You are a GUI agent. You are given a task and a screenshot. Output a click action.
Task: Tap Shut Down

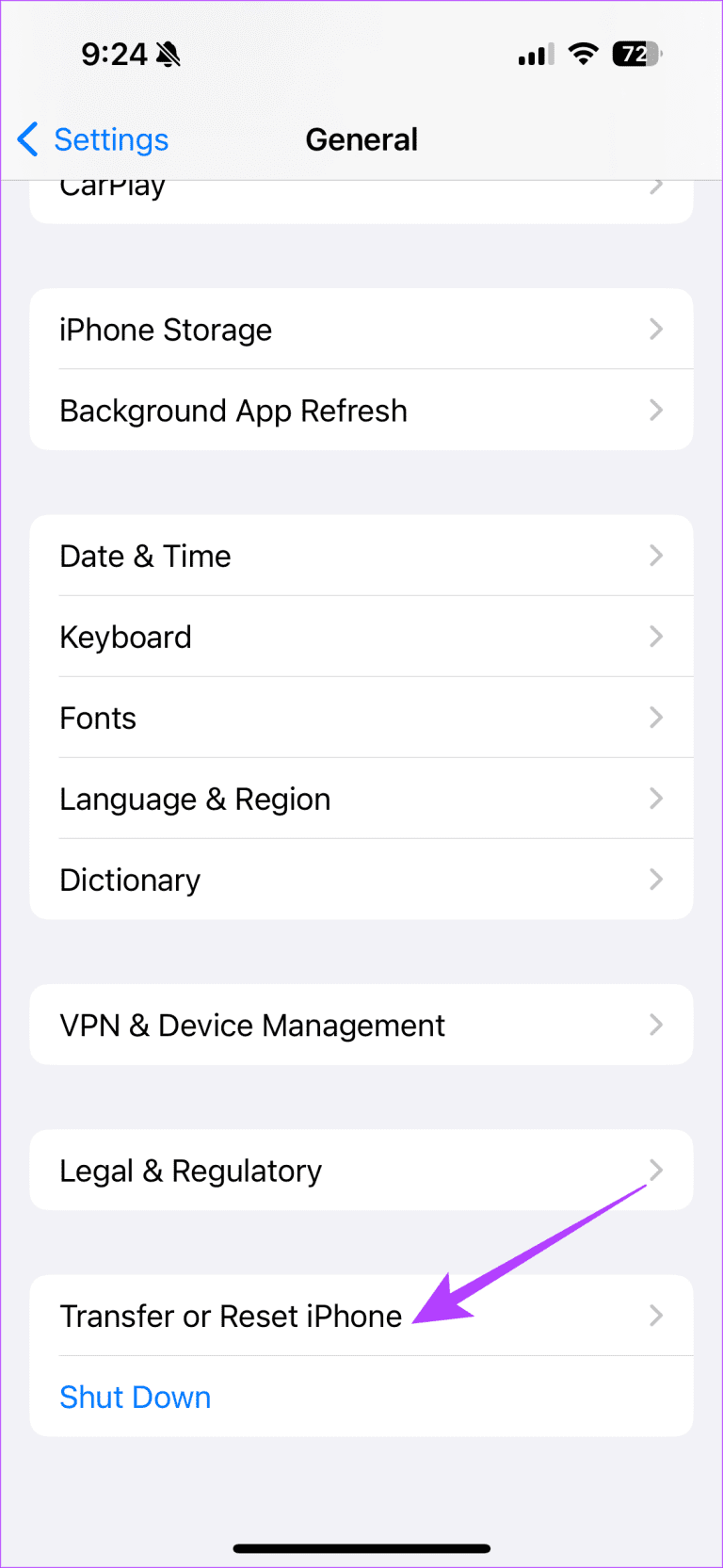click(135, 1397)
